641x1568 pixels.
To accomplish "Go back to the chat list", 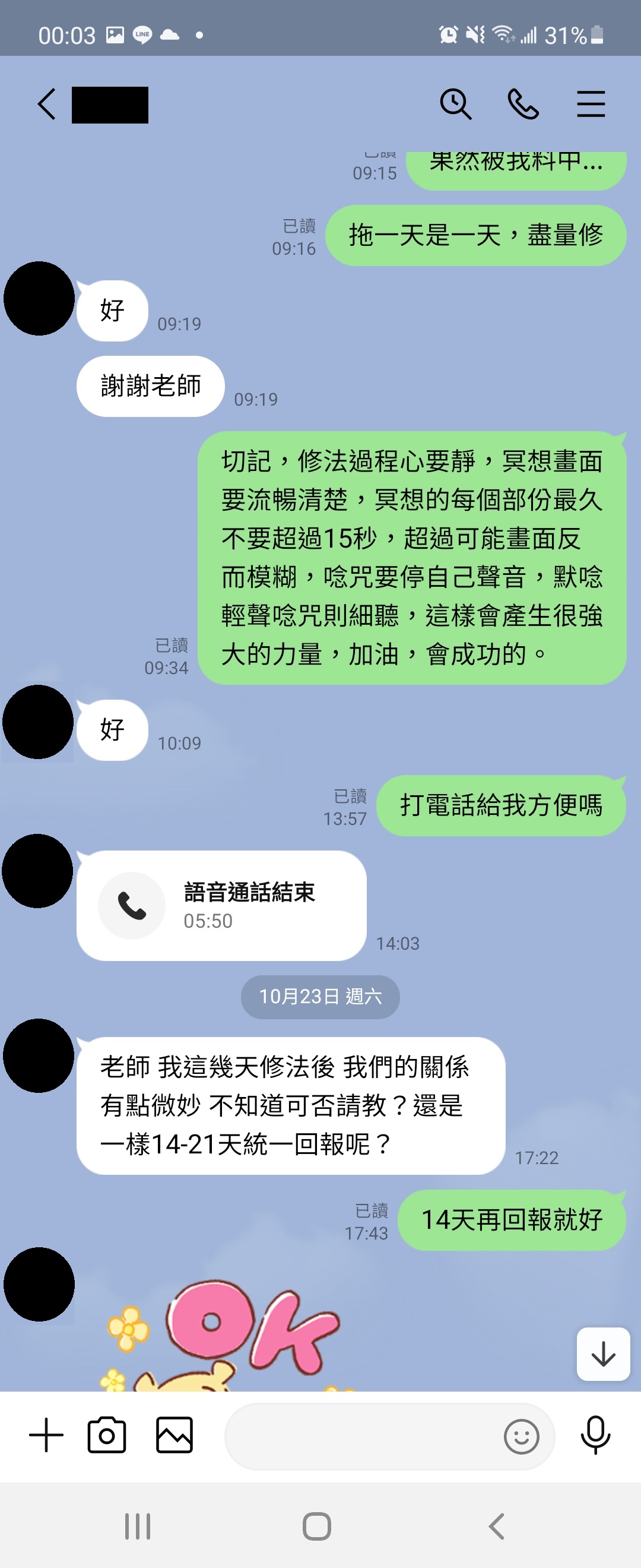I will (x=47, y=104).
